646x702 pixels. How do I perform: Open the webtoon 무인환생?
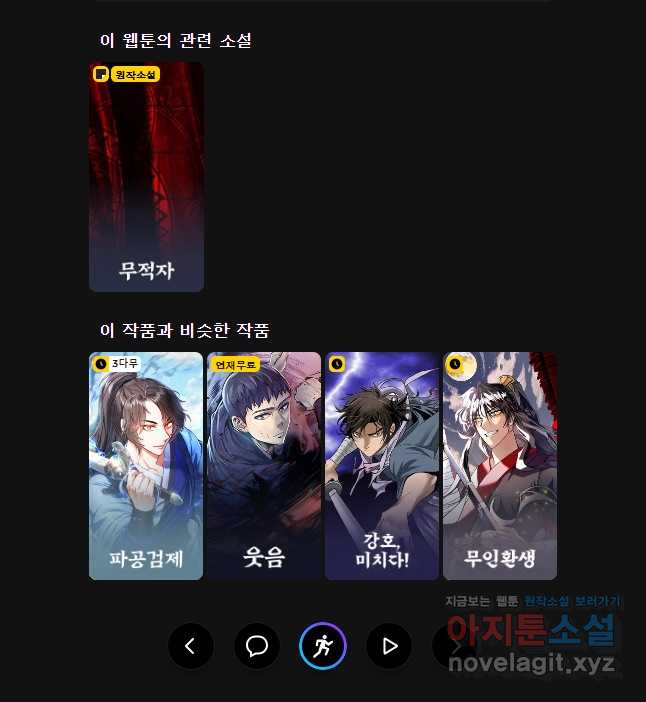[x=499, y=466]
